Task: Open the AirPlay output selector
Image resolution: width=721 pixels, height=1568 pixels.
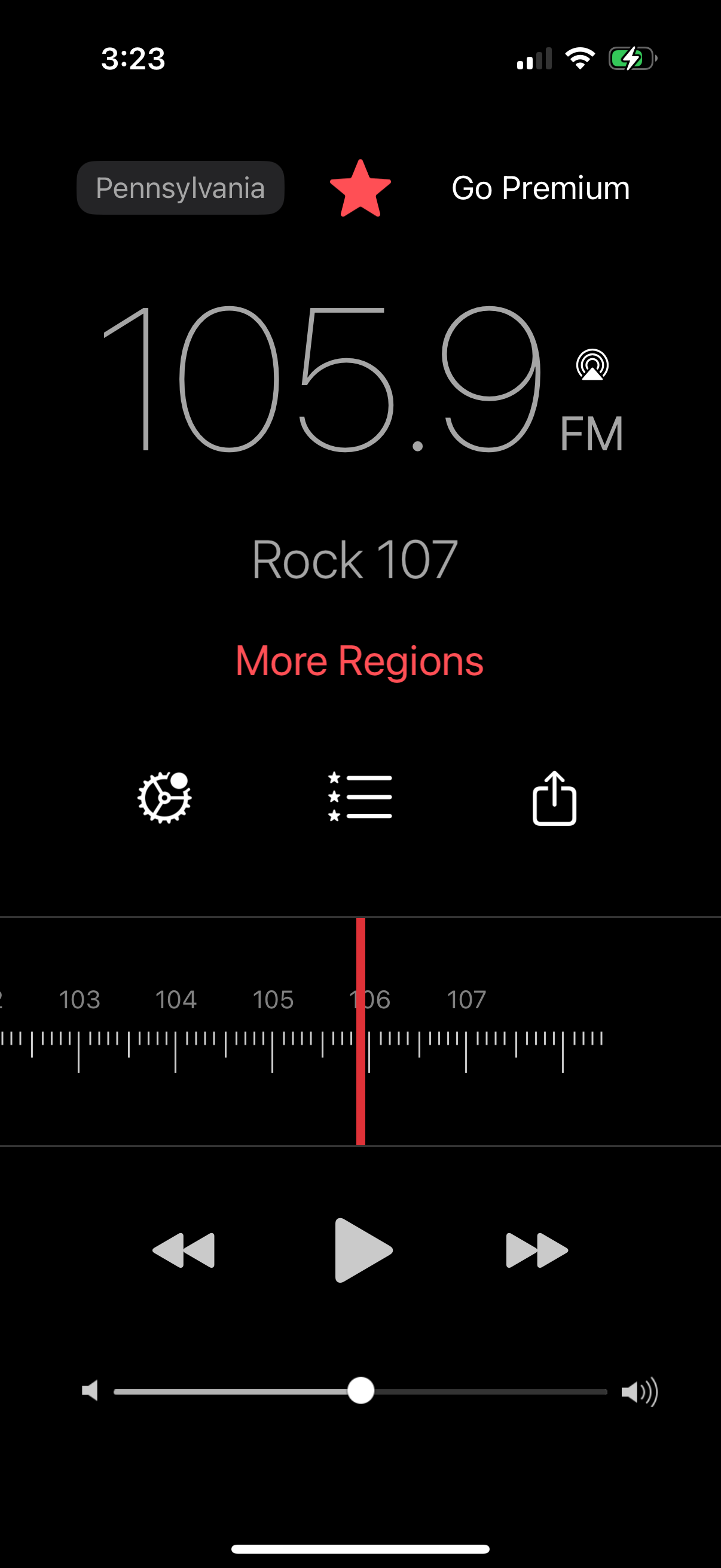Action: click(x=591, y=367)
